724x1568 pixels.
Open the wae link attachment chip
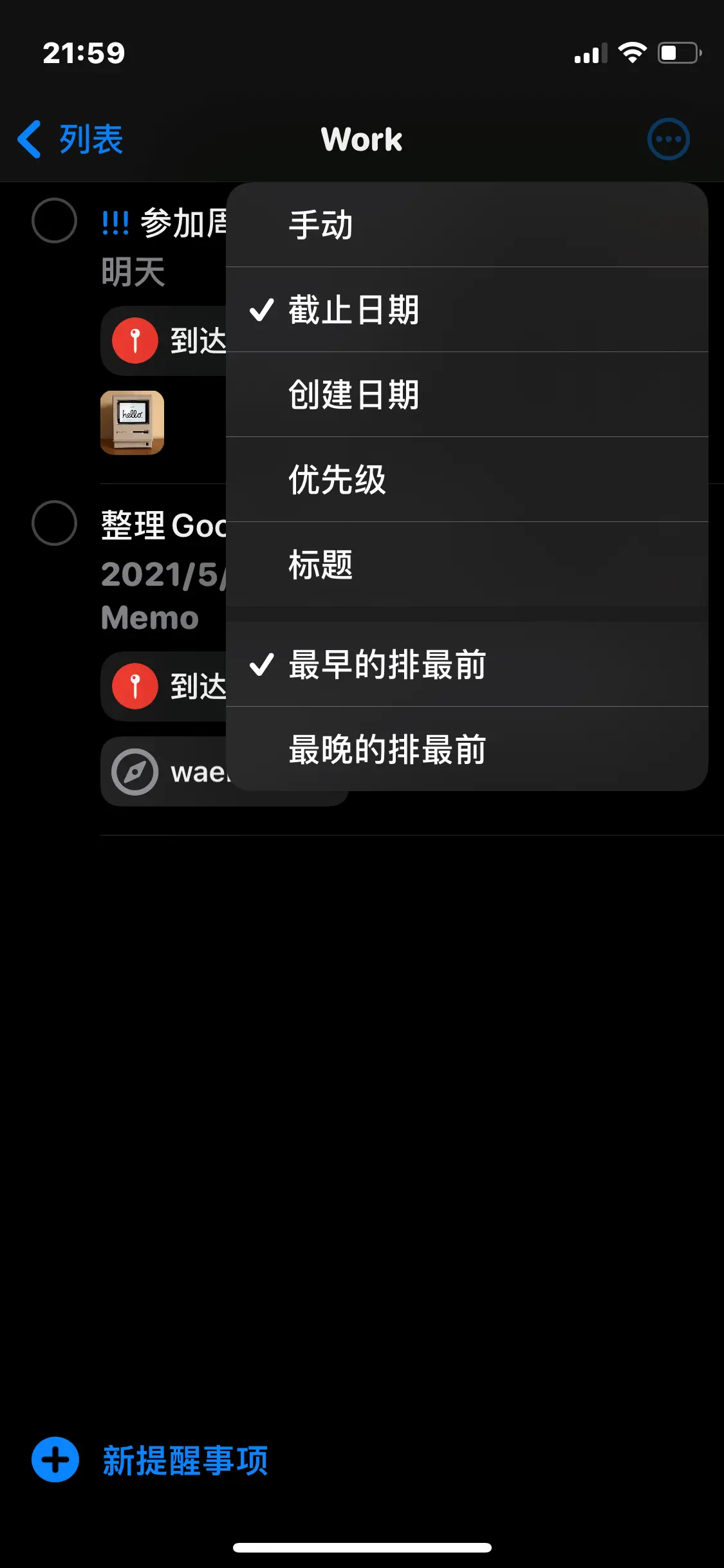[x=167, y=772]
